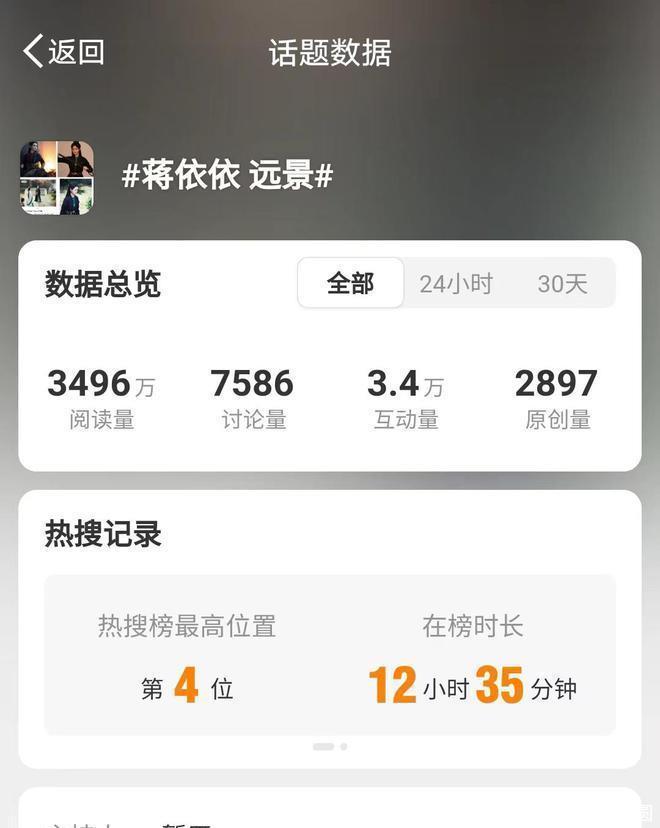
Task: Open the #蒋依依 远景# topic thumbnail
Action: [x=57, y=177]
